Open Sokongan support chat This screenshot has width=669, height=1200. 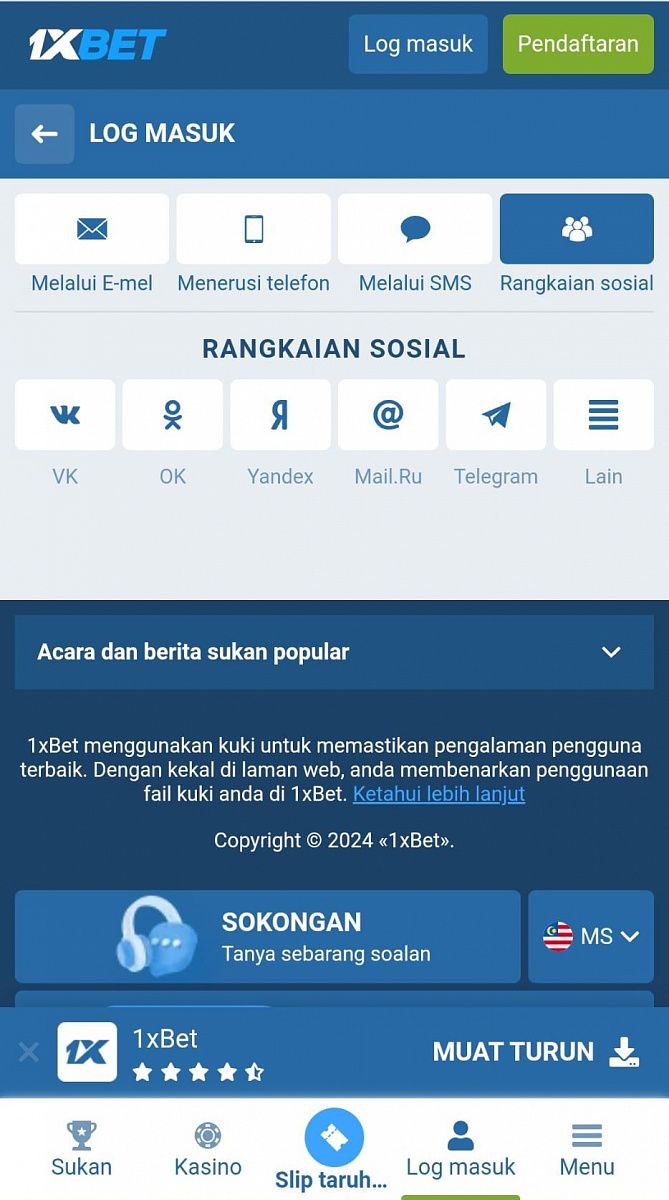(x=268, y=937)
